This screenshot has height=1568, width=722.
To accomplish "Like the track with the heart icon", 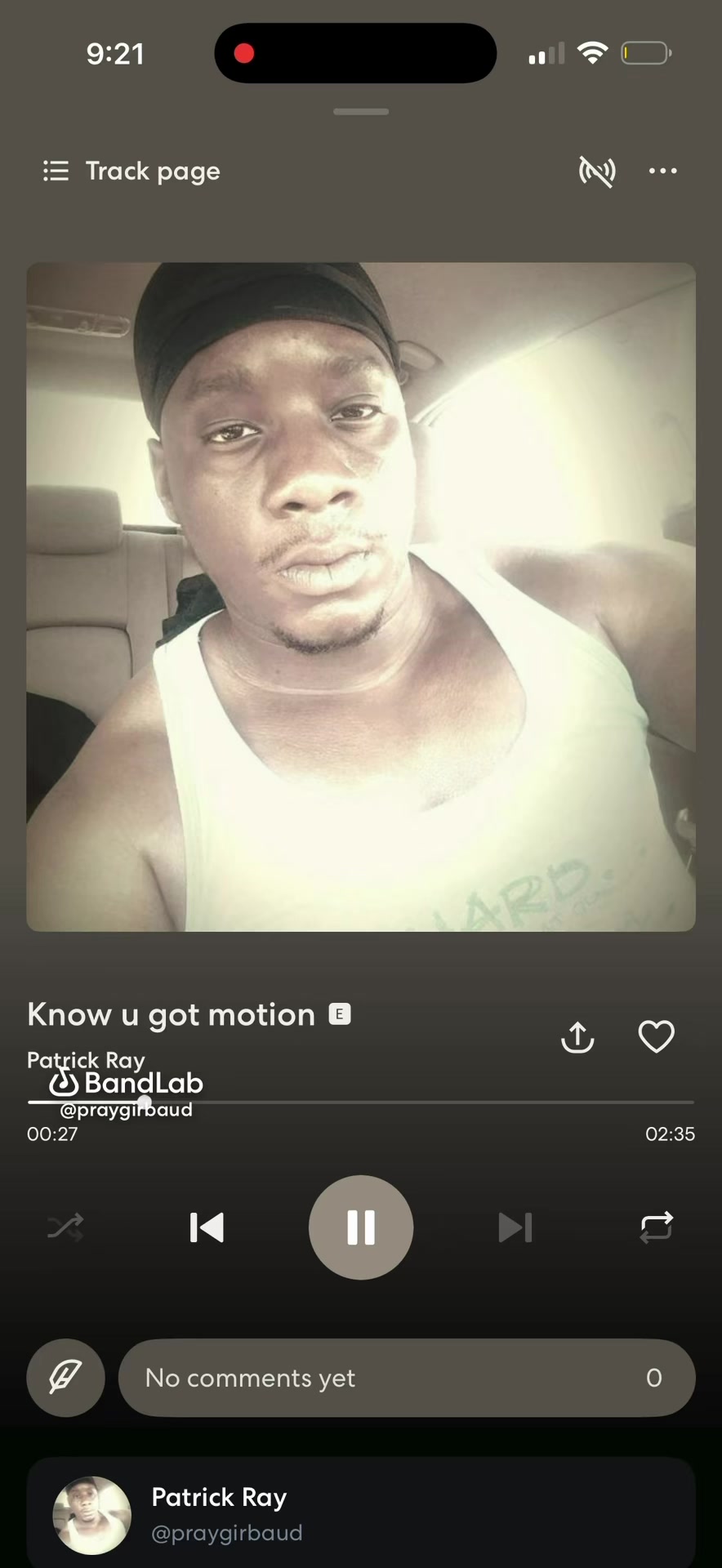I will click(x=656, y=1037).
